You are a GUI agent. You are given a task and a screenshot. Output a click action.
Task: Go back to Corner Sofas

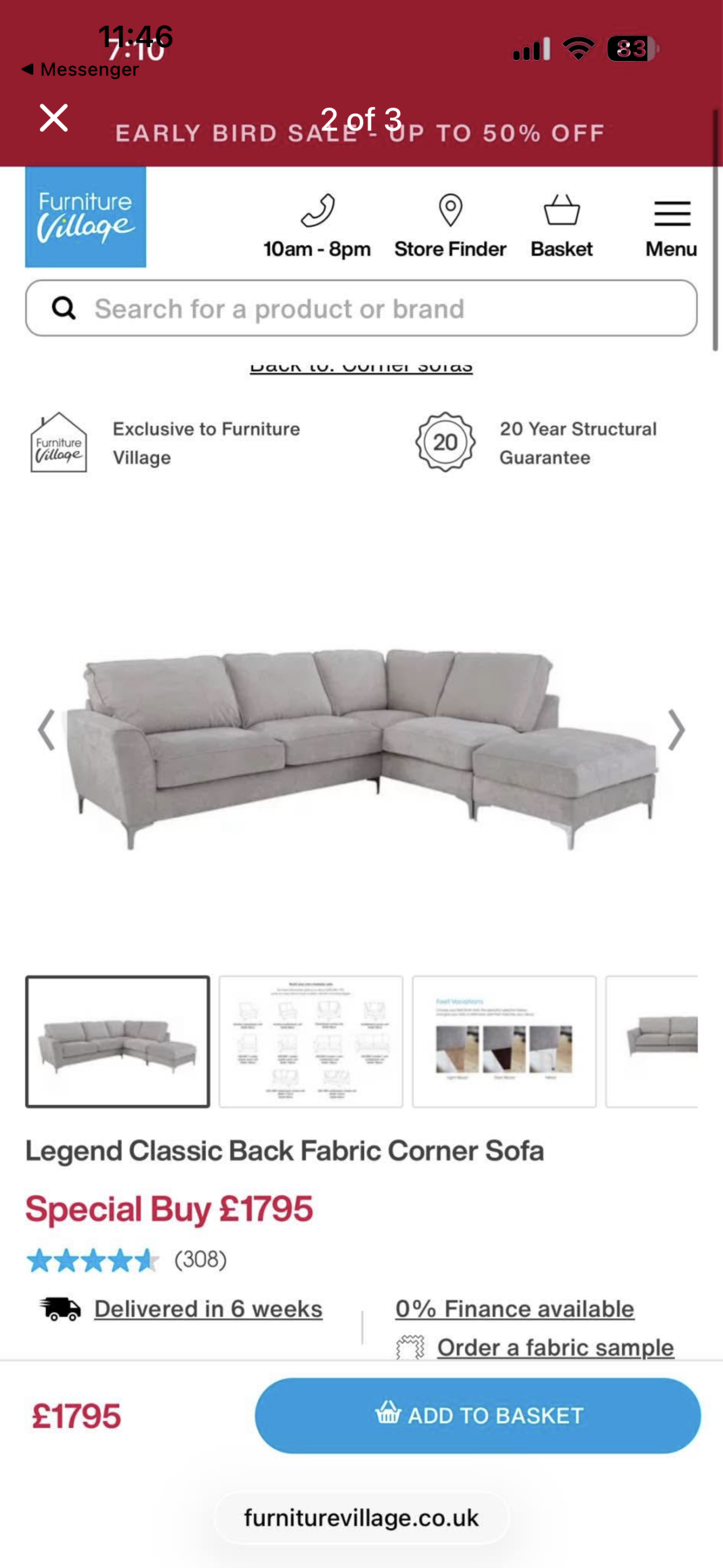pos(361,366)
